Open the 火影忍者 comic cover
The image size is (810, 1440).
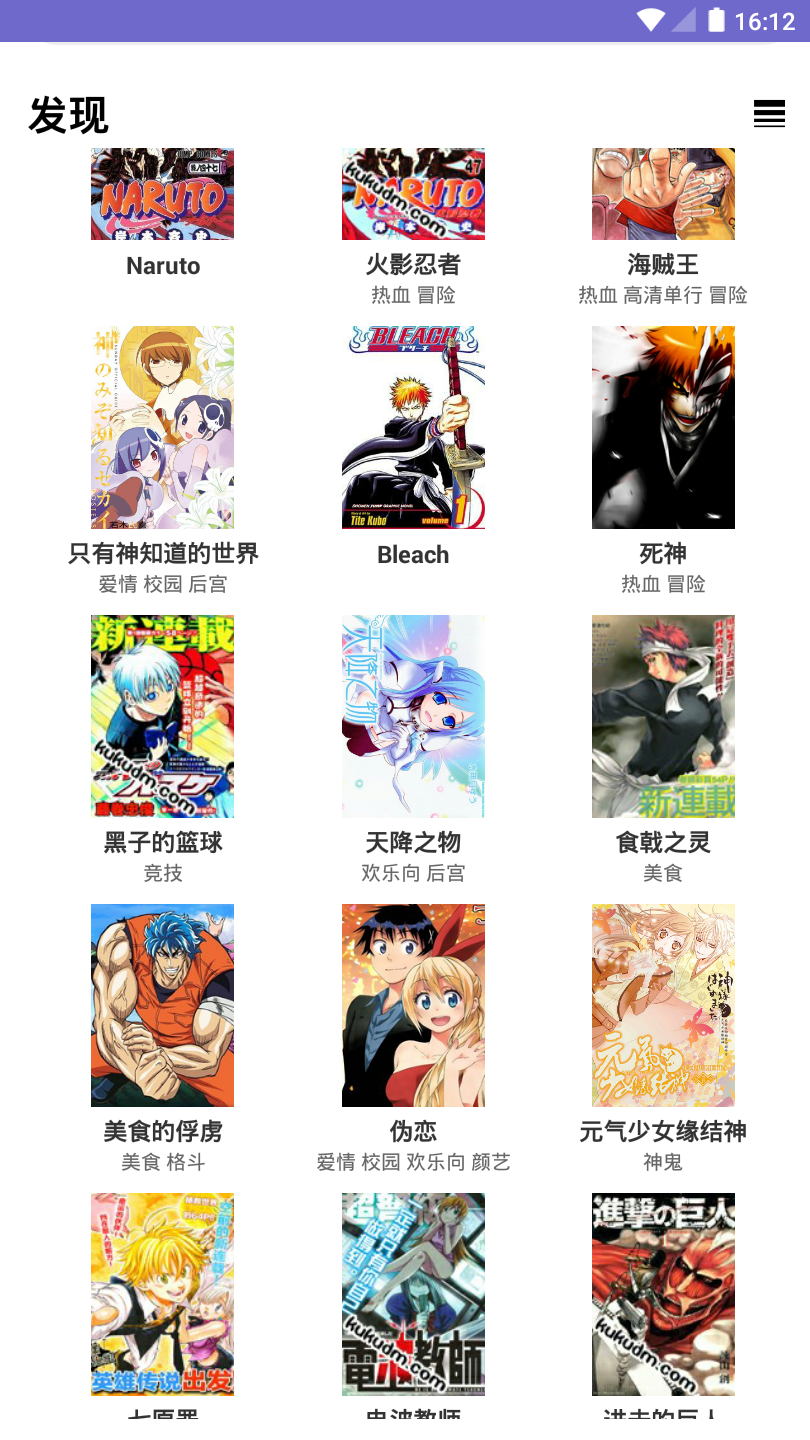click(413, 194)
